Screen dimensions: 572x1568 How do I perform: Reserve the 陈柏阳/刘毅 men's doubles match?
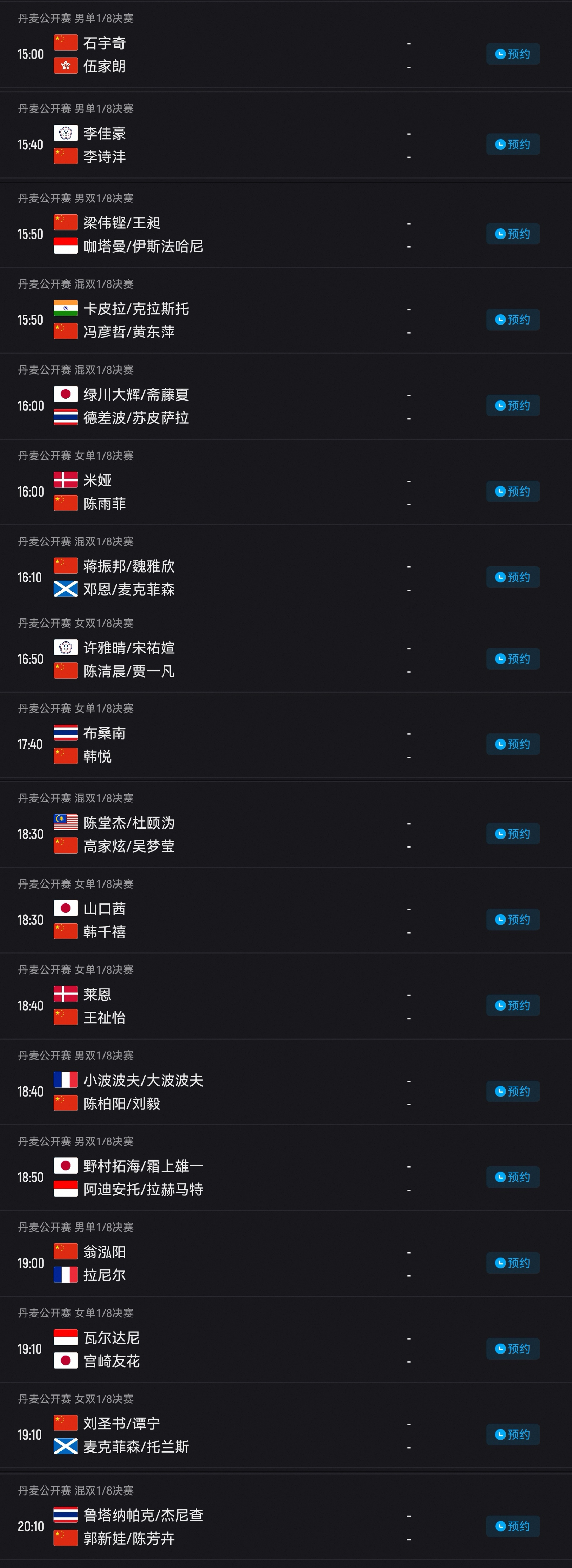[x=512, y=1092]
